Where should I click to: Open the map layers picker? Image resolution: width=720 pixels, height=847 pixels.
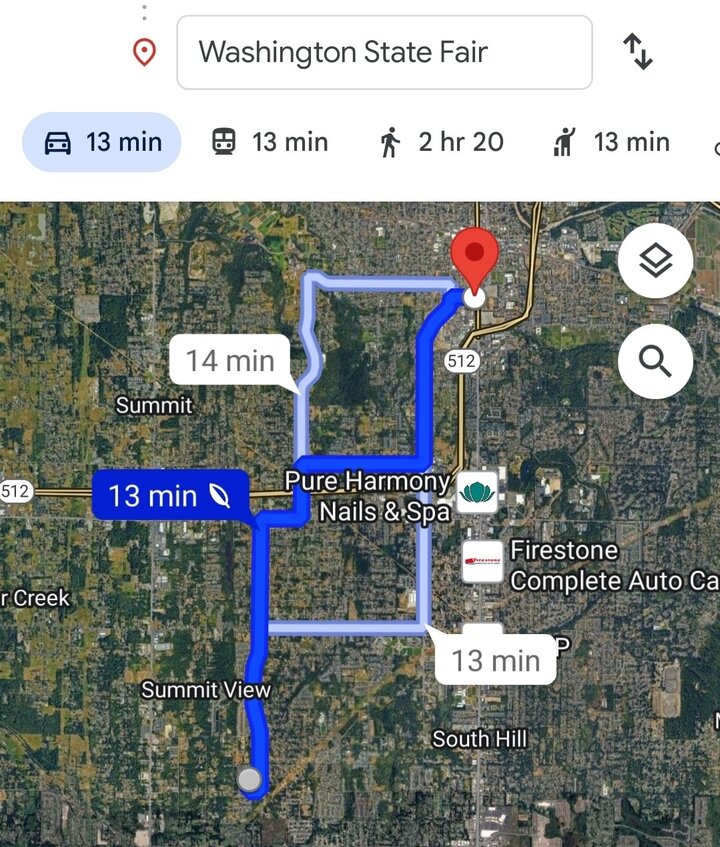pos(655,261)
